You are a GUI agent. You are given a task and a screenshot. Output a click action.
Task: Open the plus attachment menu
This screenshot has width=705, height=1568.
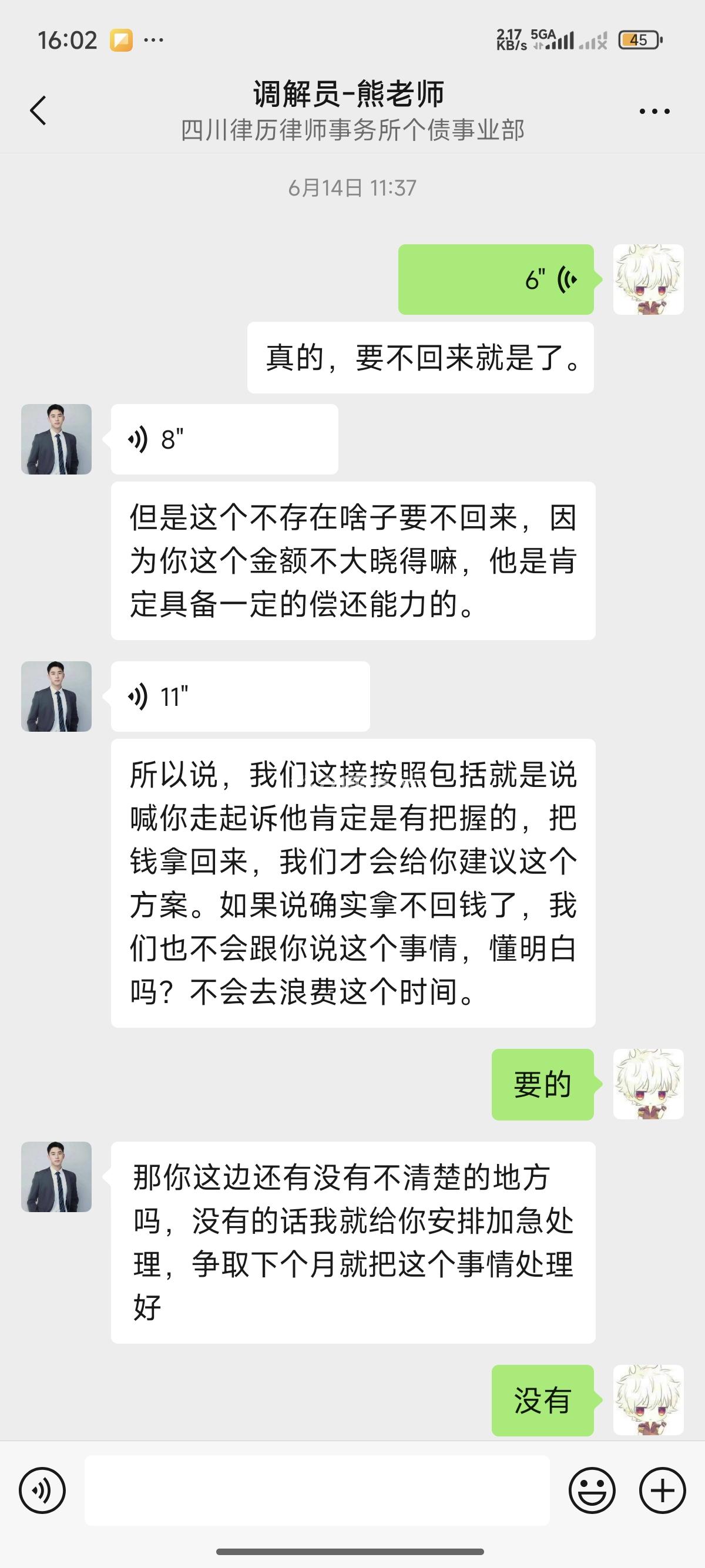click(x=662, y=1490)
